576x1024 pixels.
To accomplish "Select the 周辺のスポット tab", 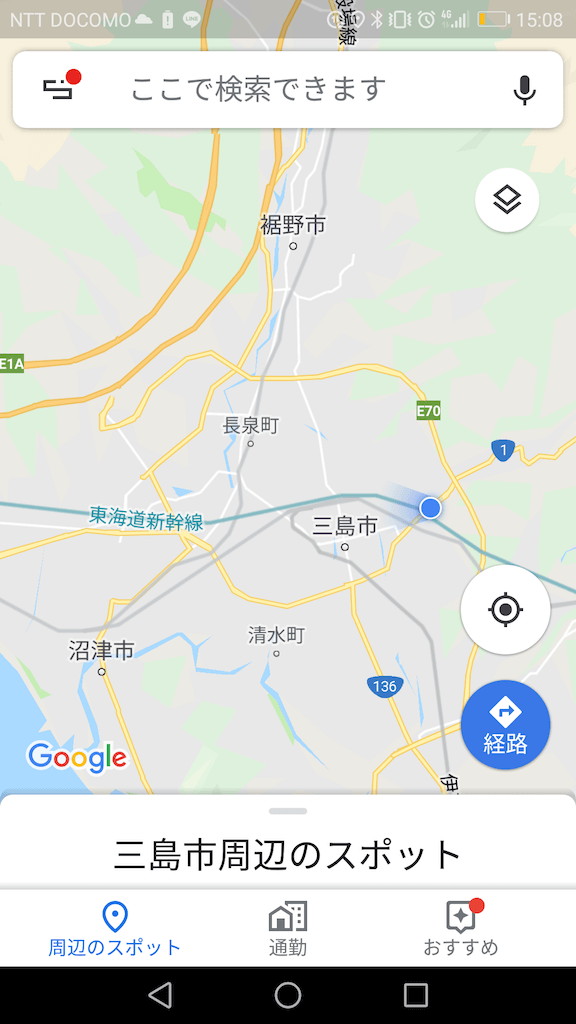I will [x=115, y=929].
